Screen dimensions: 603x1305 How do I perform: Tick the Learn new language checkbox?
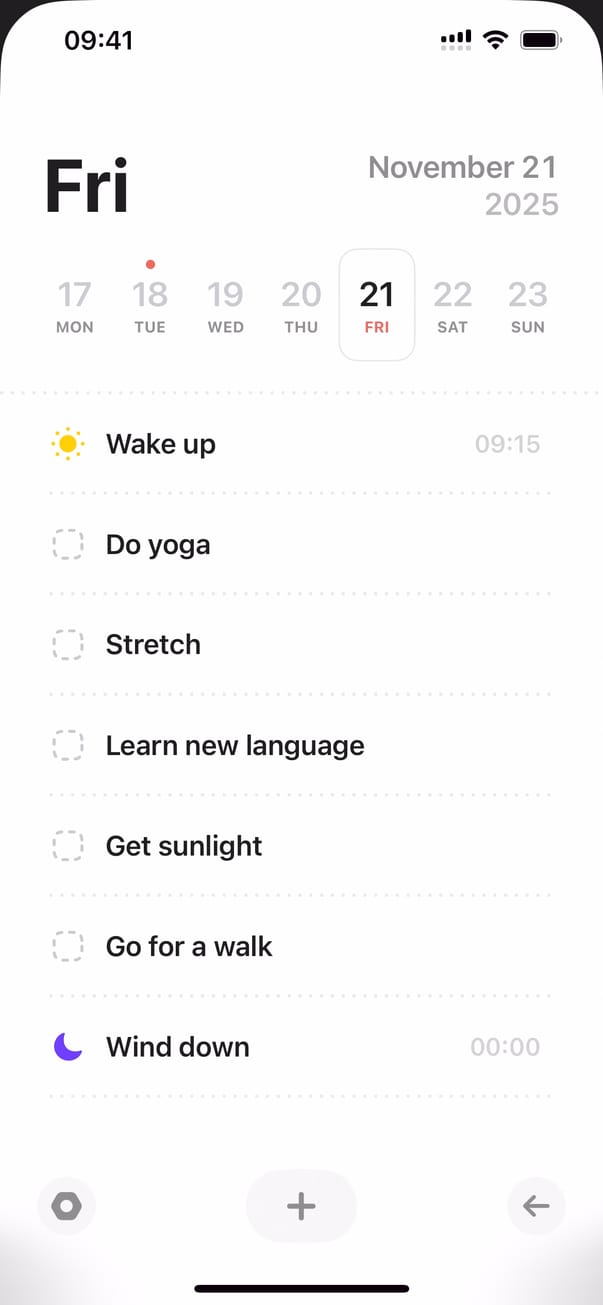(67, 746)
